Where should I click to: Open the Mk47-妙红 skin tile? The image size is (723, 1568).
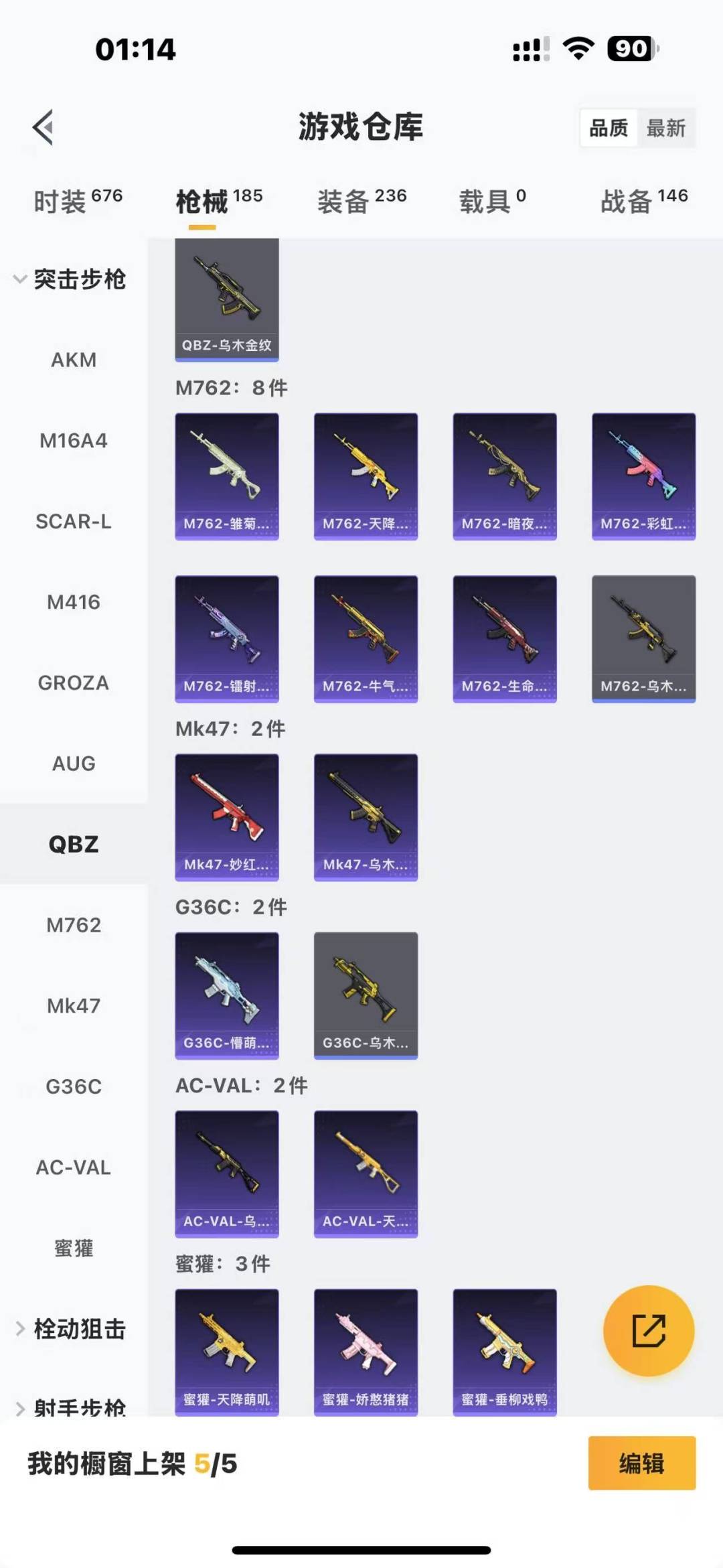[227, 816]
